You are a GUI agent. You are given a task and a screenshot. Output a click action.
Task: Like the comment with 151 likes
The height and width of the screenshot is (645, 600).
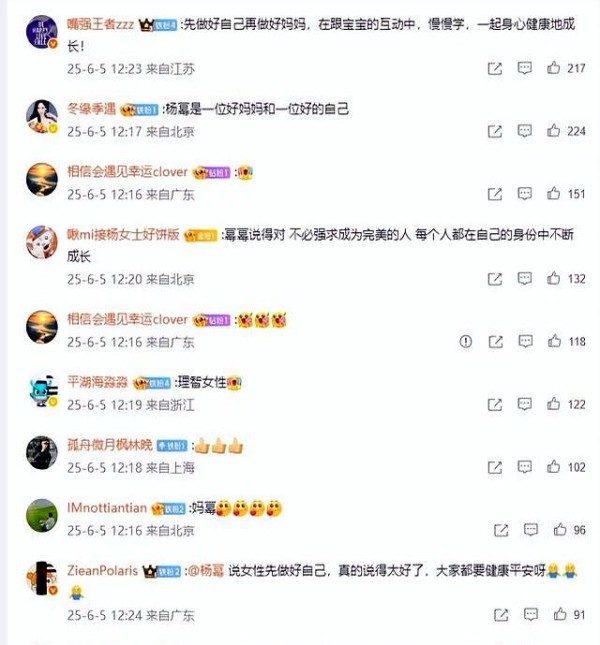coord(554,194)
